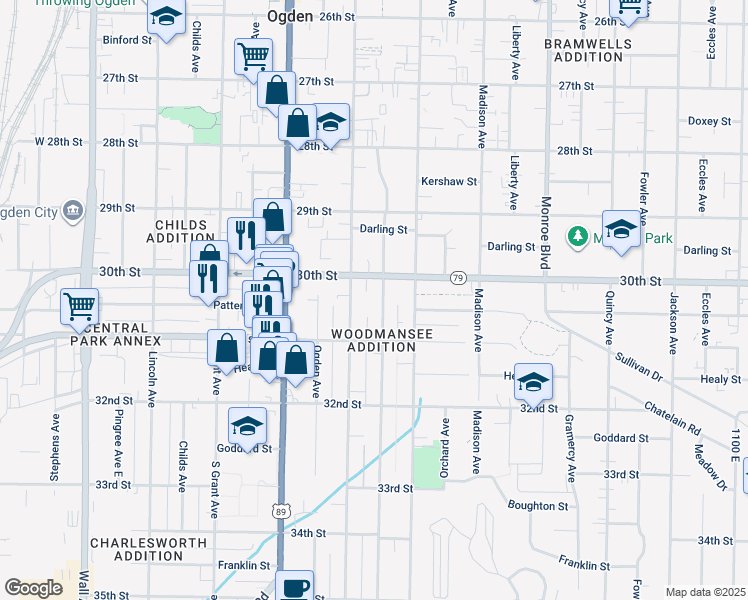Select the Ogden City government building marker
Screen dimensions: 748x600
pos(72,211)
